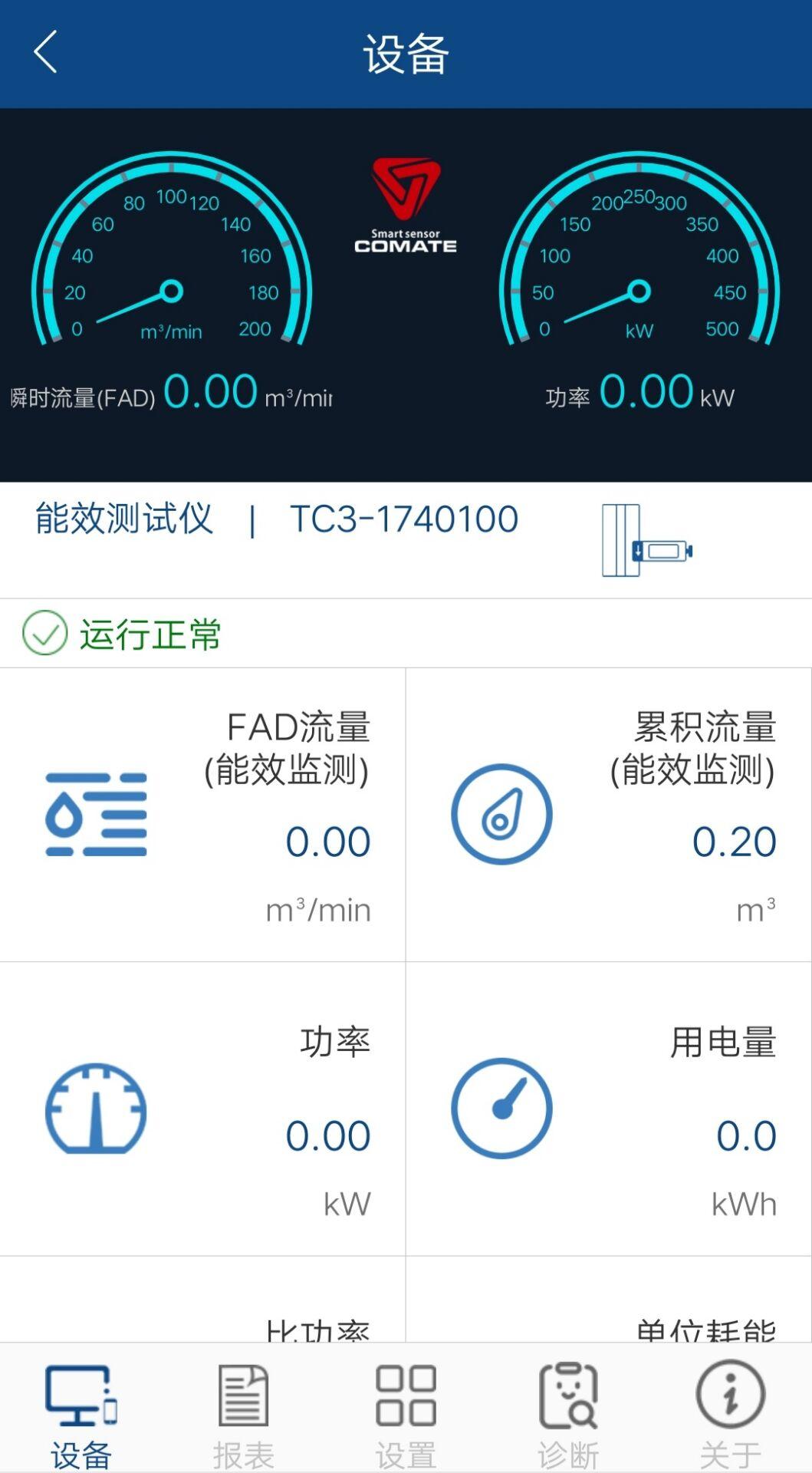Screen dimensions: 812x1473
Task: Tap the COMATE smart sensor logo
Action: coord(408,203)
